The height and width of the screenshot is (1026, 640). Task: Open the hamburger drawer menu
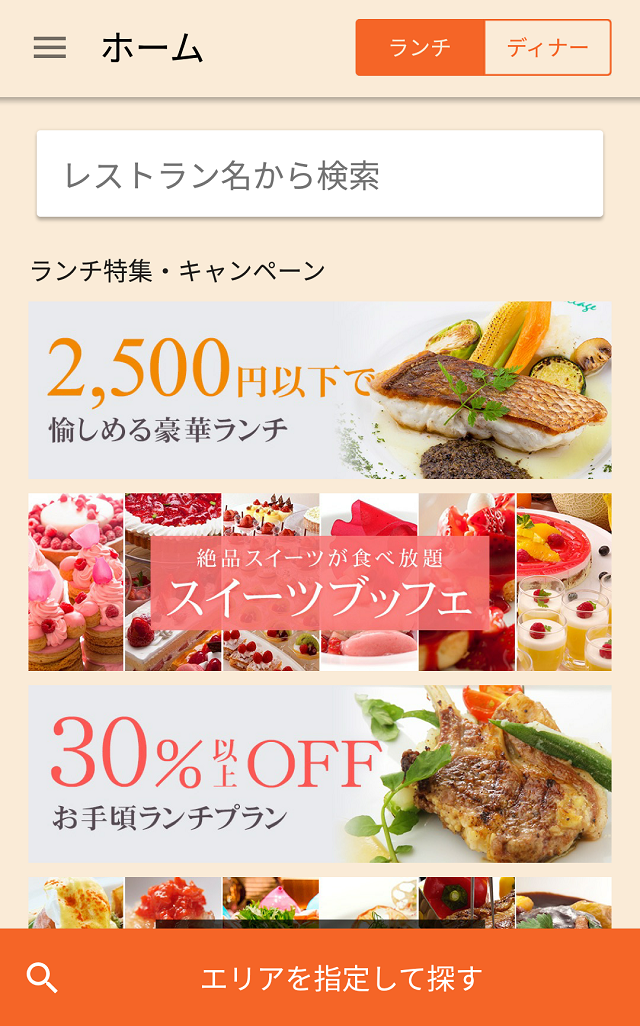coord(50,48)
